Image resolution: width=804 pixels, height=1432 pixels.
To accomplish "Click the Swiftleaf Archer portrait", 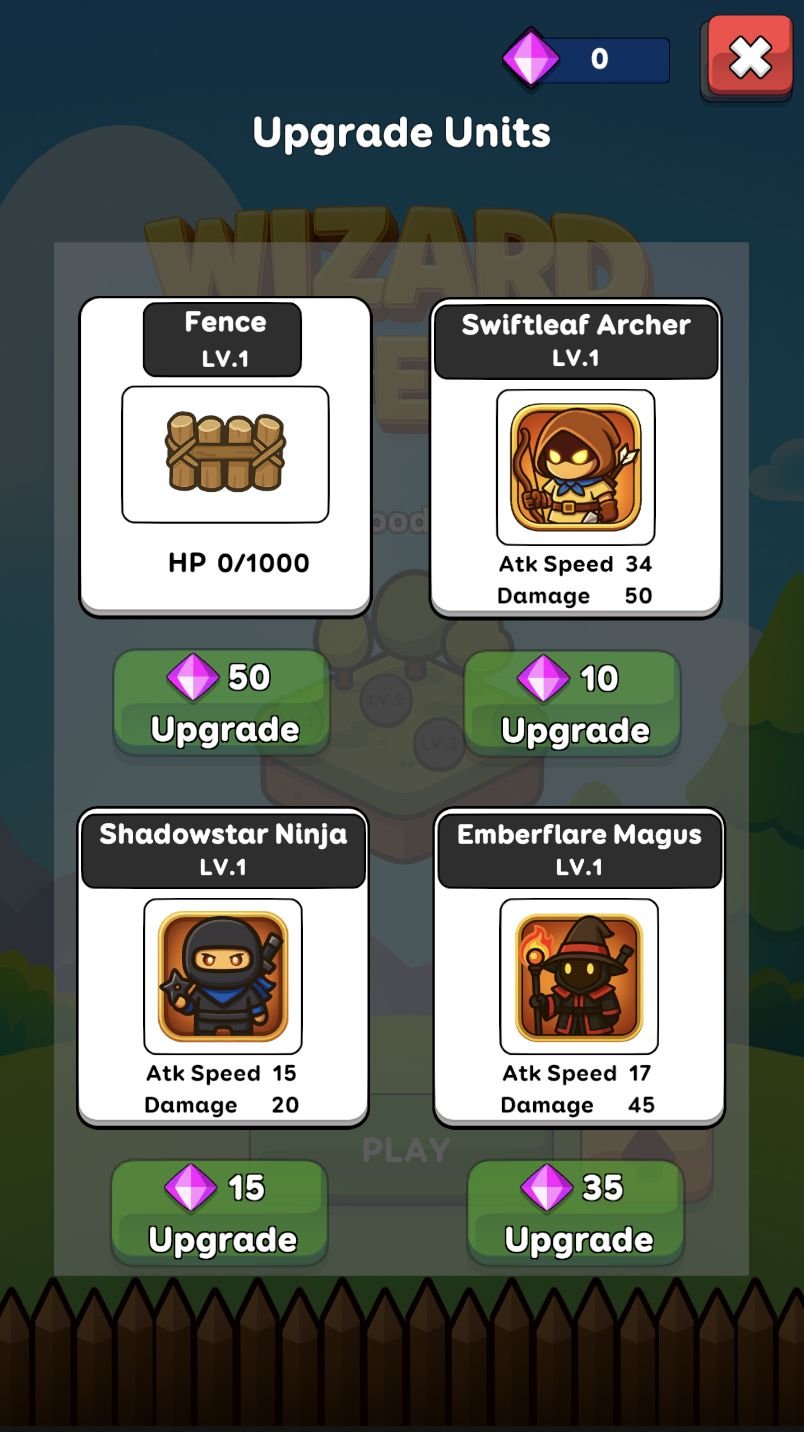I will pos(577,466).
